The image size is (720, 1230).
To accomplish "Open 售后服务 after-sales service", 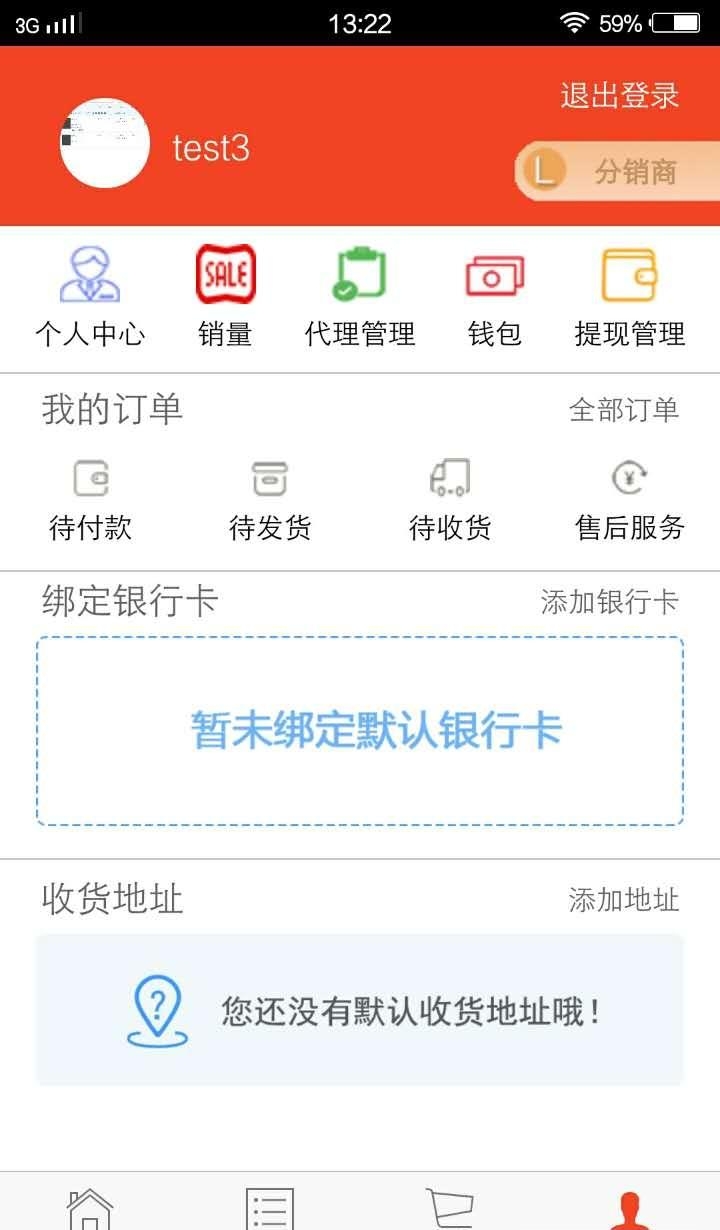I will coord(630,500).
